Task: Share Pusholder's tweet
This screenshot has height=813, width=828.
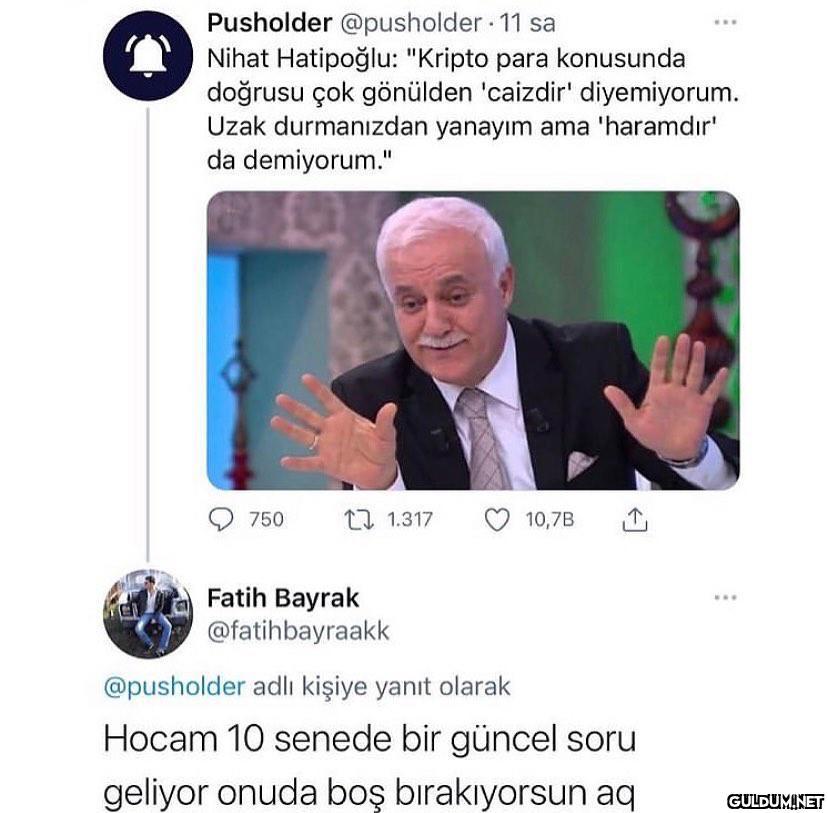Action: [636, 519]
